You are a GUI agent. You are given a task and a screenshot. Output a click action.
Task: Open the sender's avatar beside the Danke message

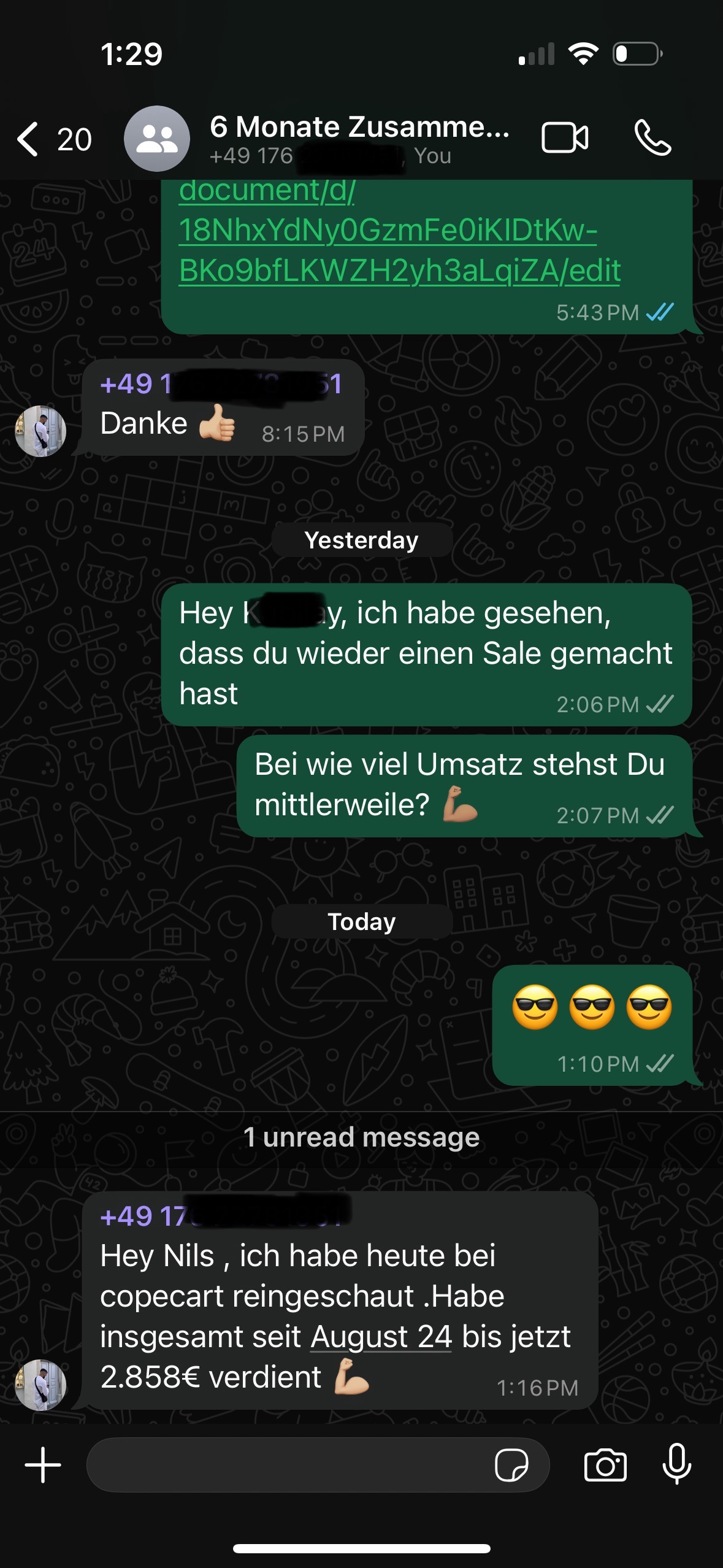[x=40, y=431]
